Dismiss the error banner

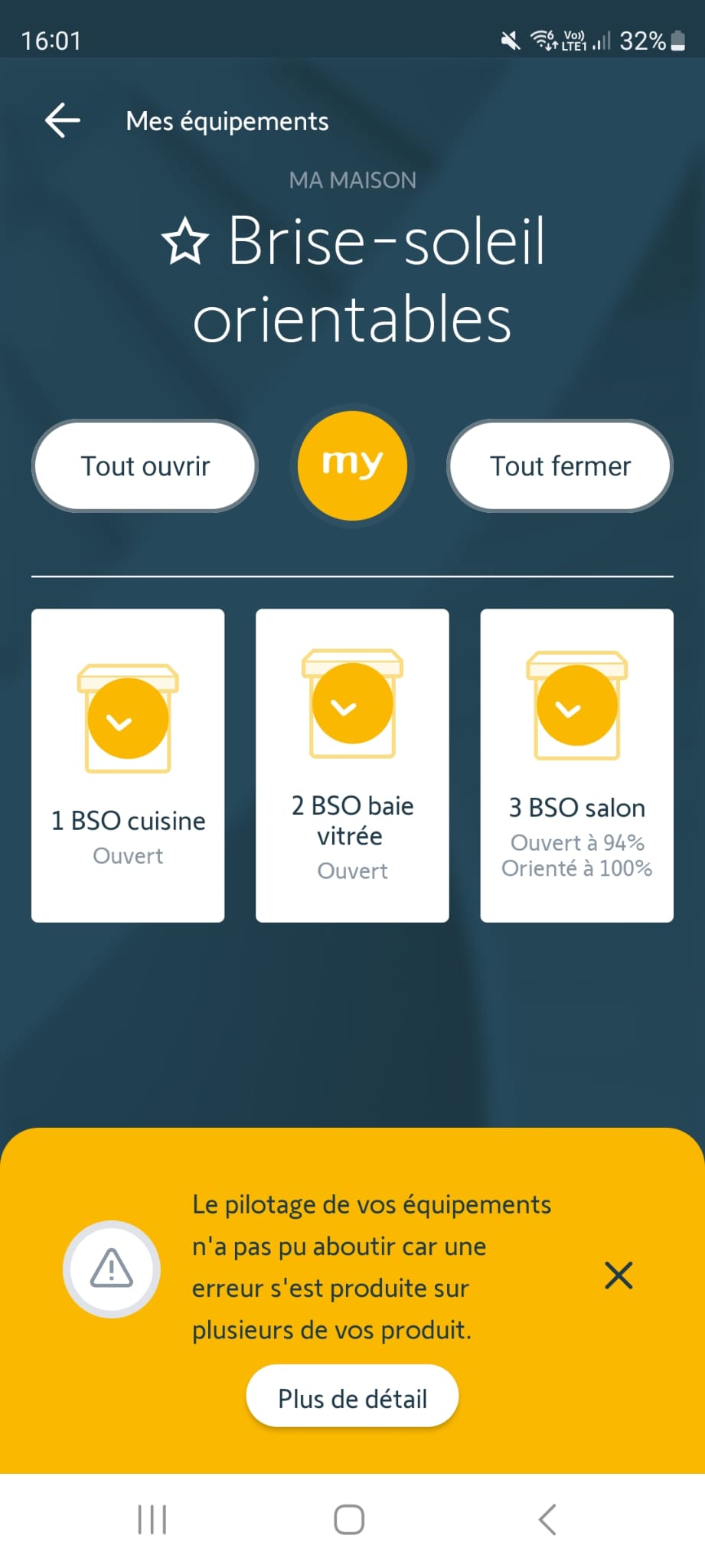[x=619, y=1276]
